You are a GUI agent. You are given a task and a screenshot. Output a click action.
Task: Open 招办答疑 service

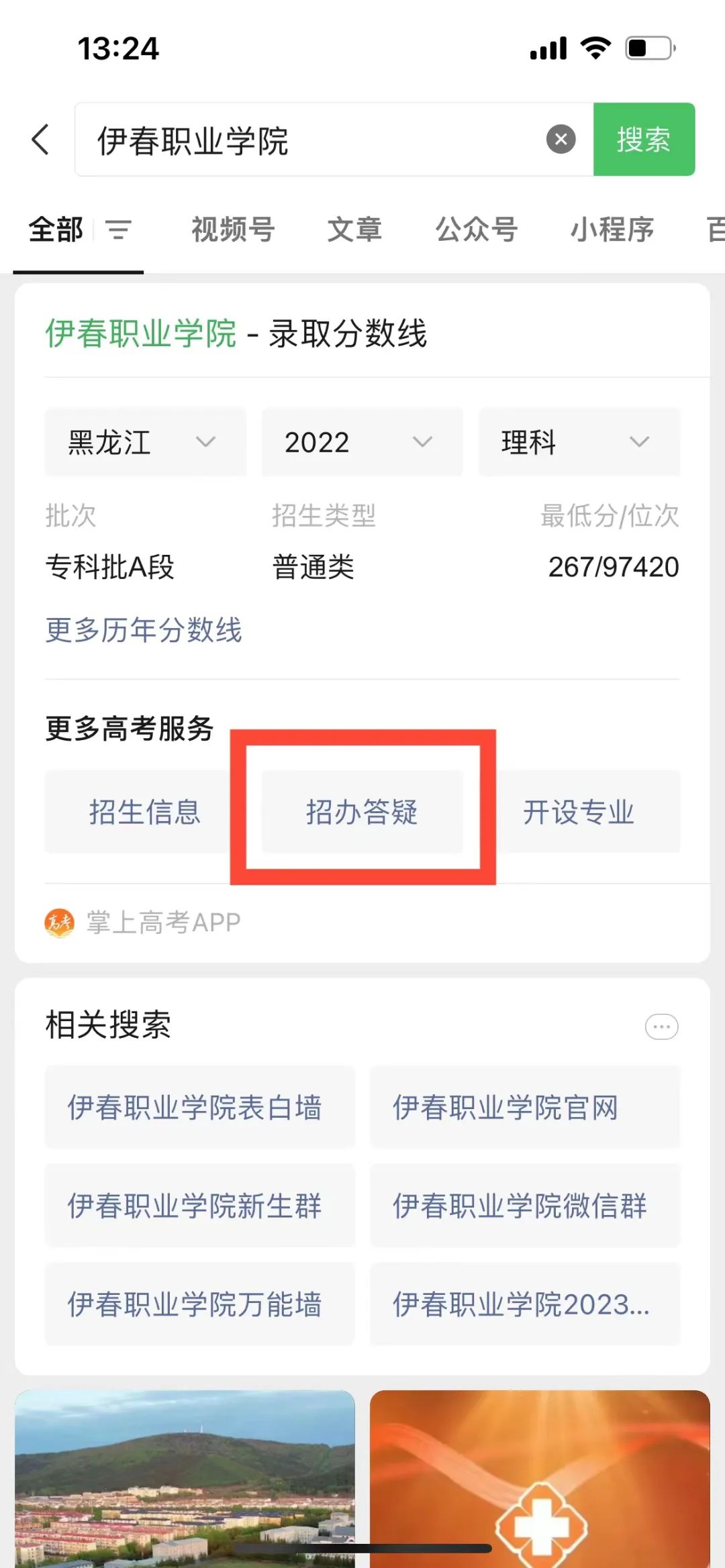[362, 812]
